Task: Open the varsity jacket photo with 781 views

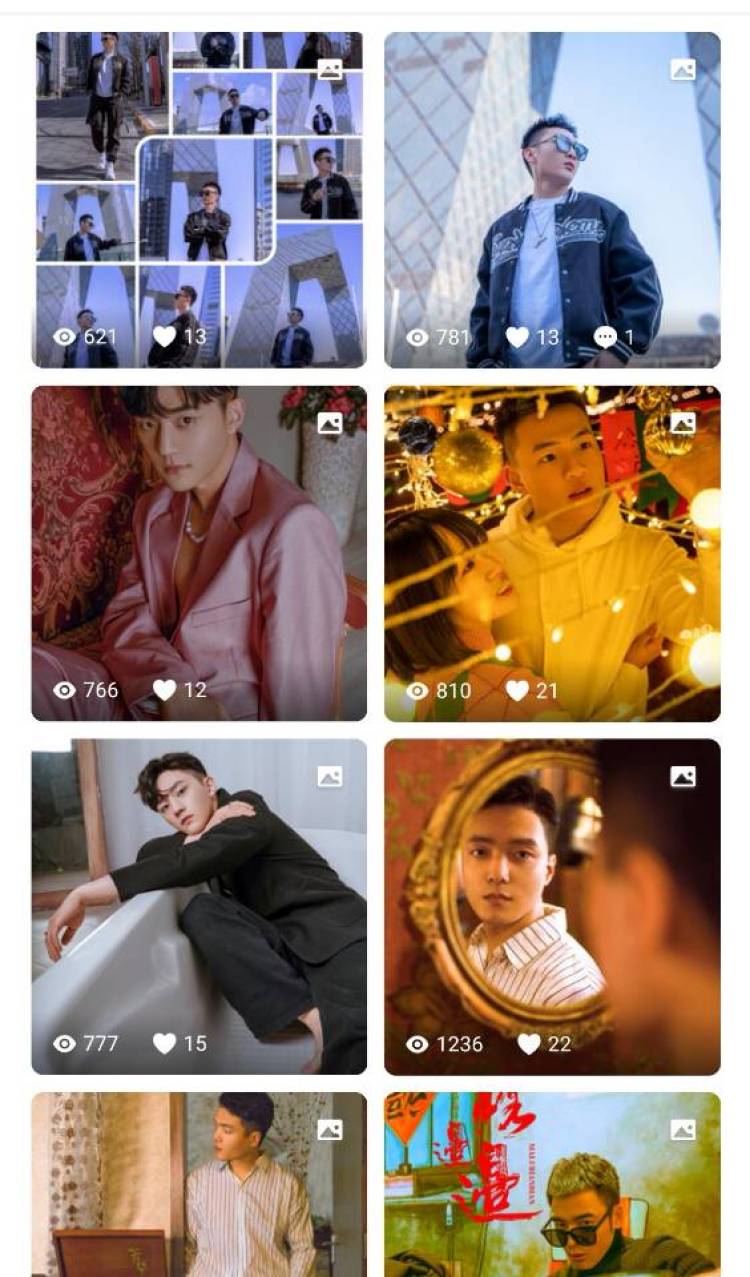Action: (552, 200)
